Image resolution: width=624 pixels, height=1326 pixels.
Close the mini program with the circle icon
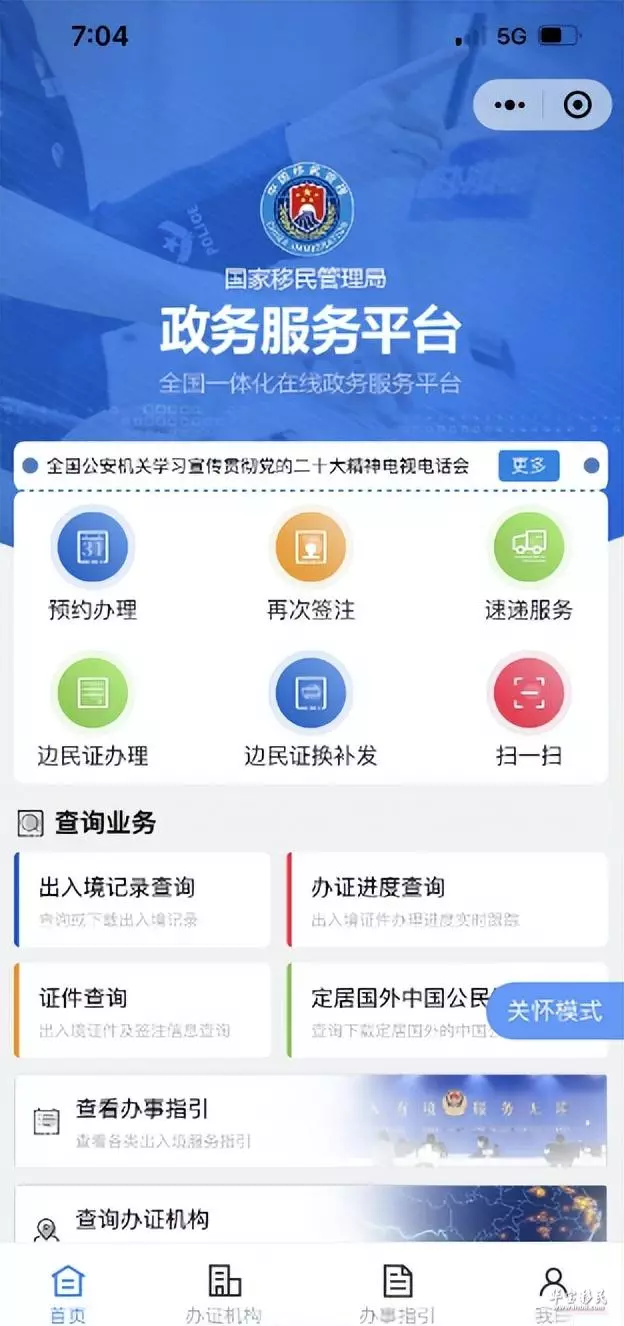click(x=578, y=104)
